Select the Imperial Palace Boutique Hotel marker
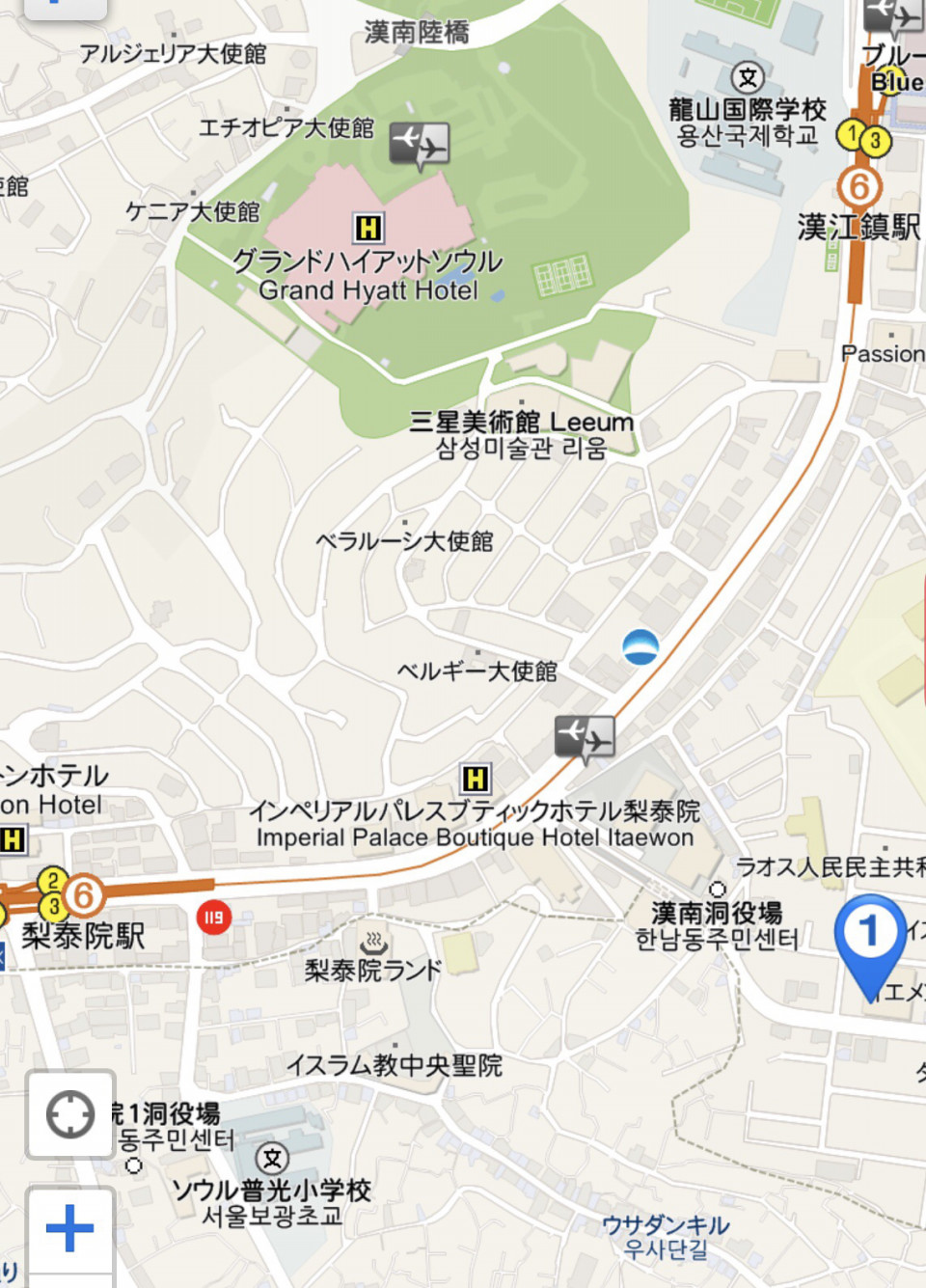Screen dimensions: 926x1288 (x=475, y=778)
